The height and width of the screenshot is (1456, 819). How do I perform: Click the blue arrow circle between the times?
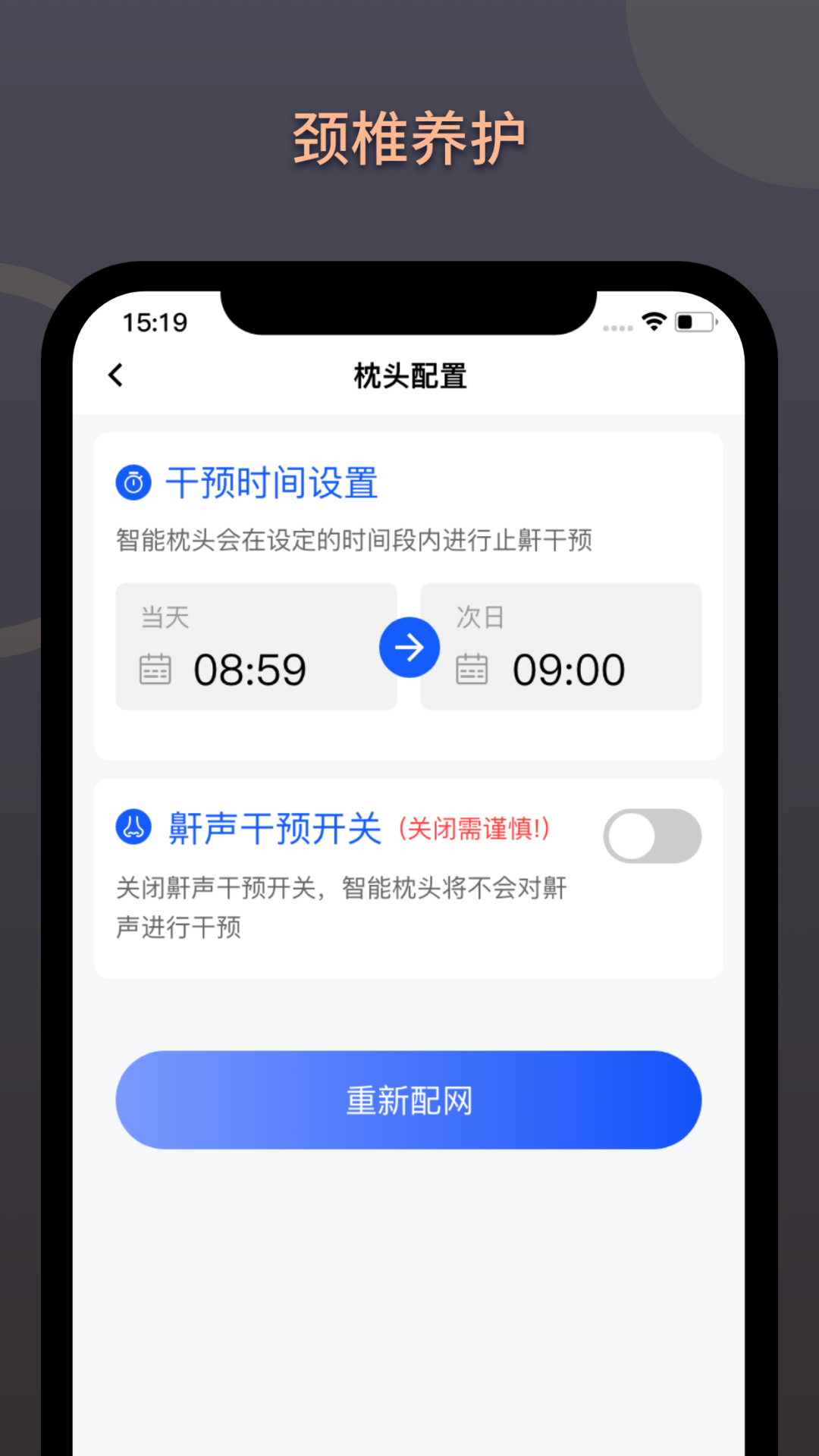pos(409,648)
